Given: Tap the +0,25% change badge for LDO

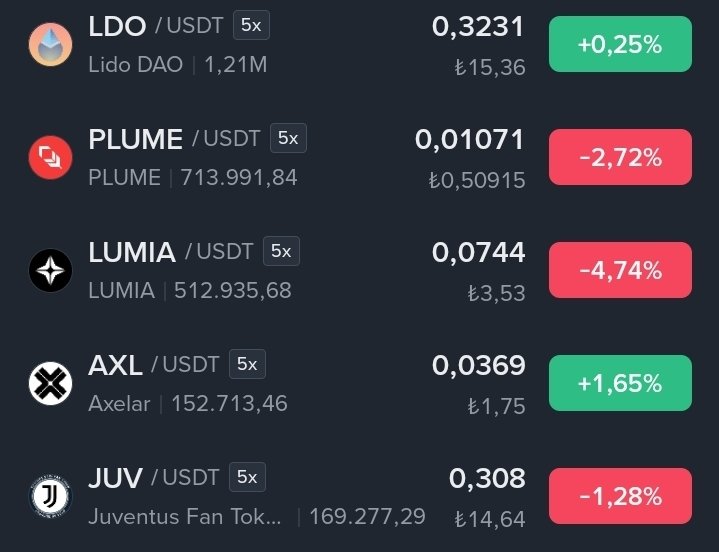Looking at the screenshot, I should pyautogui.click(x=620, y=44).
